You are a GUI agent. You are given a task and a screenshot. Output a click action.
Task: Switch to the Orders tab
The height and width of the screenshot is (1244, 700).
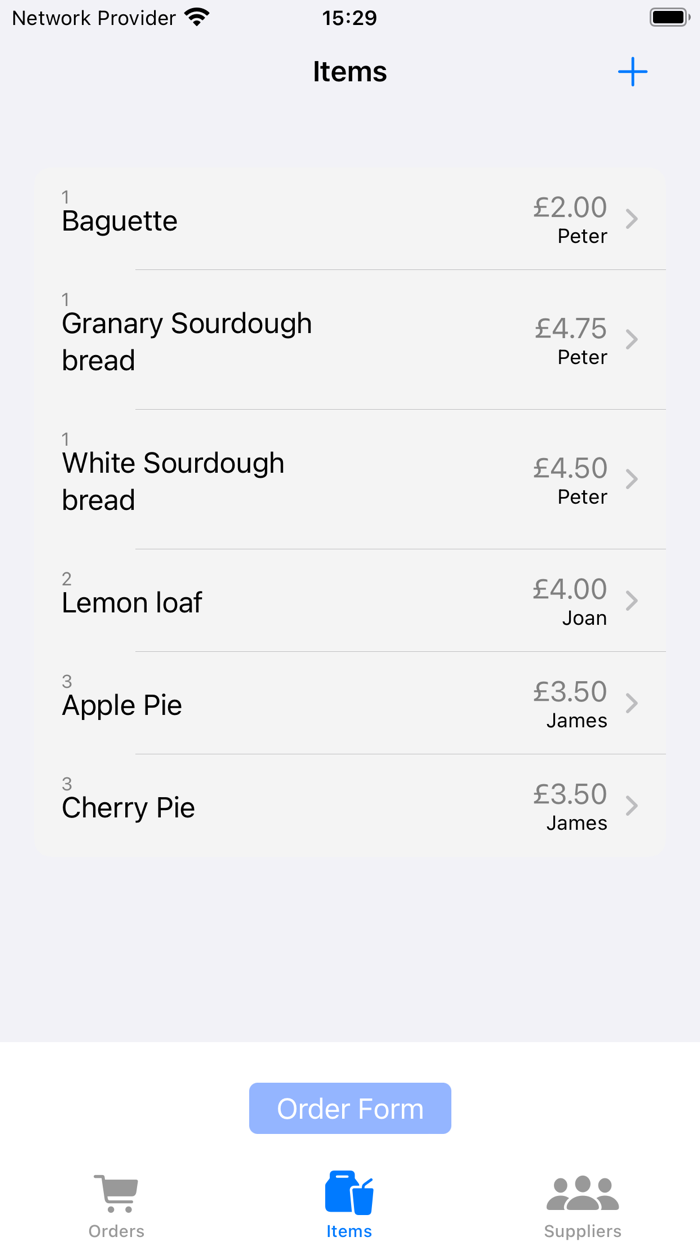point(116,1206)
